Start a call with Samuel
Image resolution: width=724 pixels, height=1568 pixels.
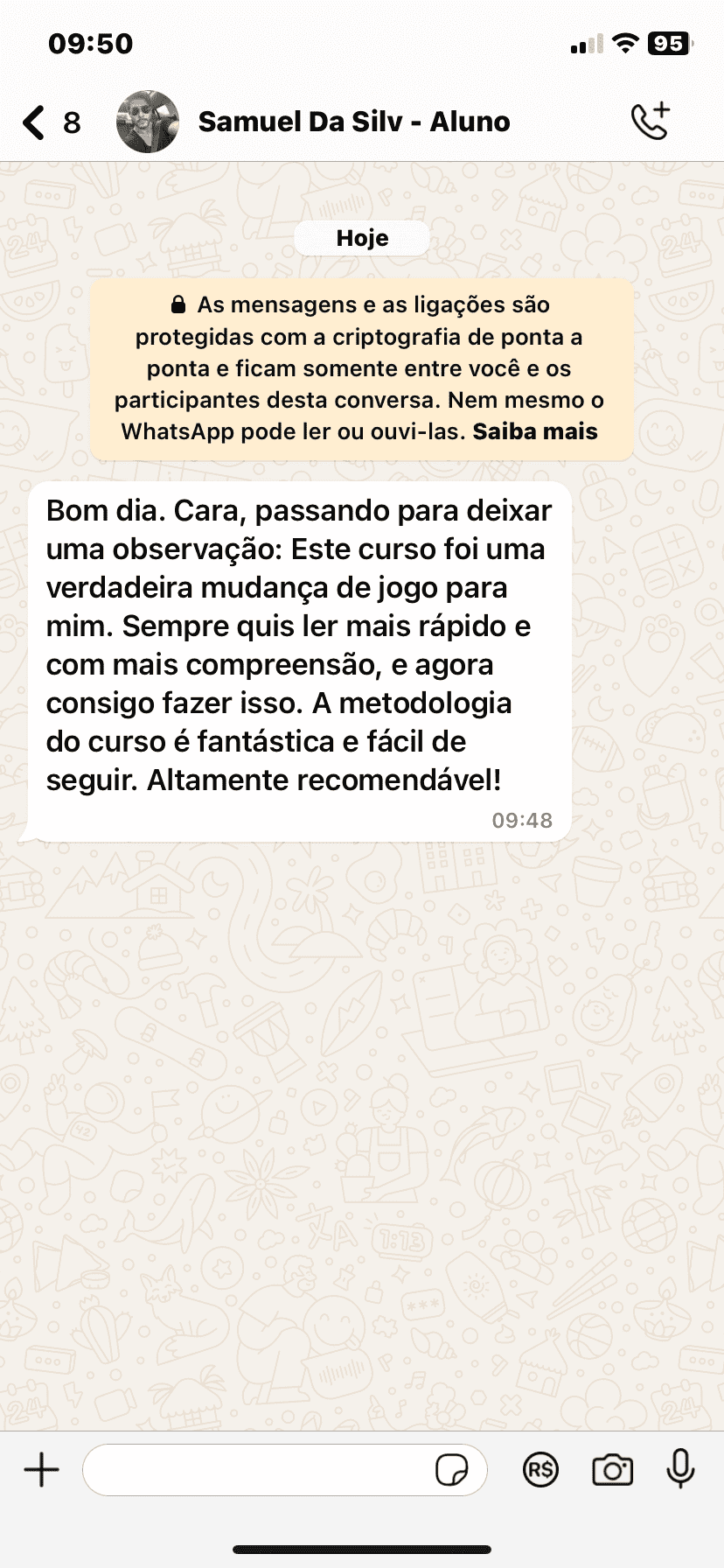click(x=650, y=122)
